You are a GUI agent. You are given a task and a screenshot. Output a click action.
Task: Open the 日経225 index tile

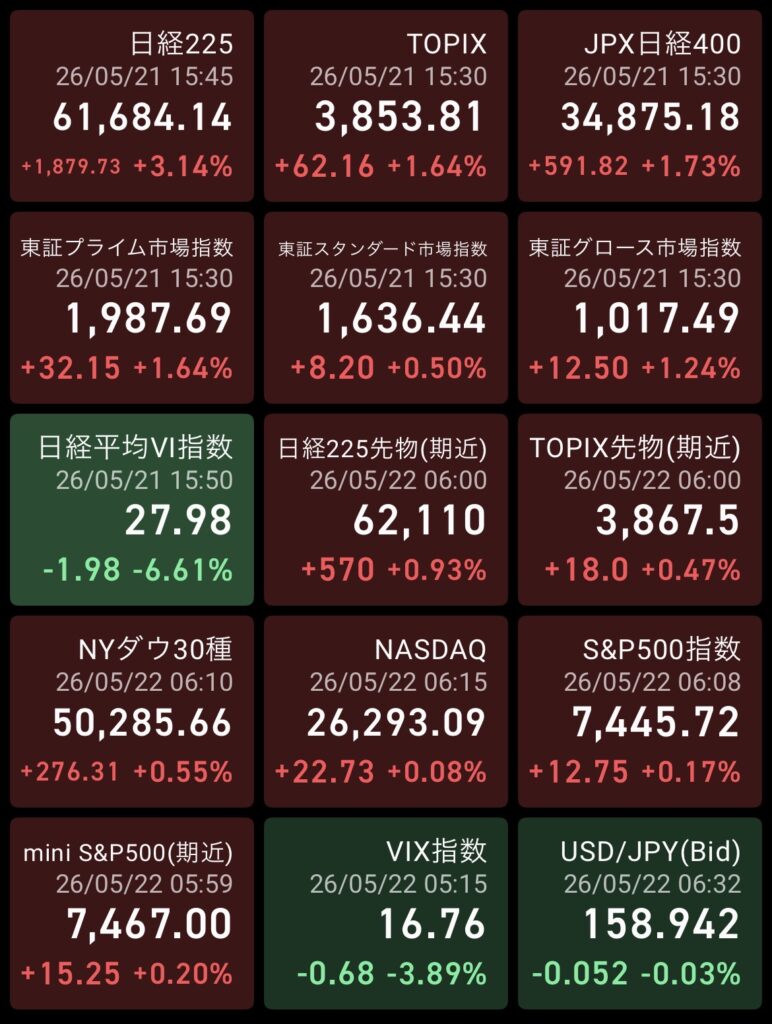point(132,106)
